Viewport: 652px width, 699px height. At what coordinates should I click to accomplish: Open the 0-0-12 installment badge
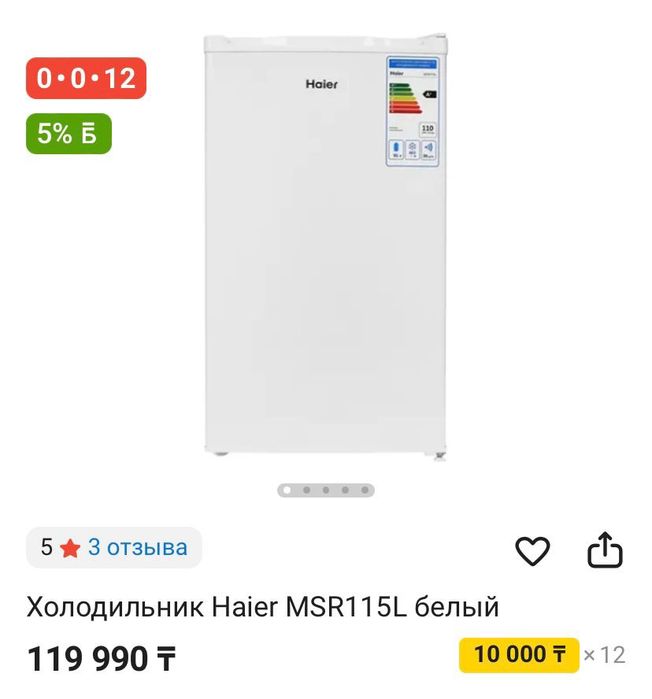[86, 78]
